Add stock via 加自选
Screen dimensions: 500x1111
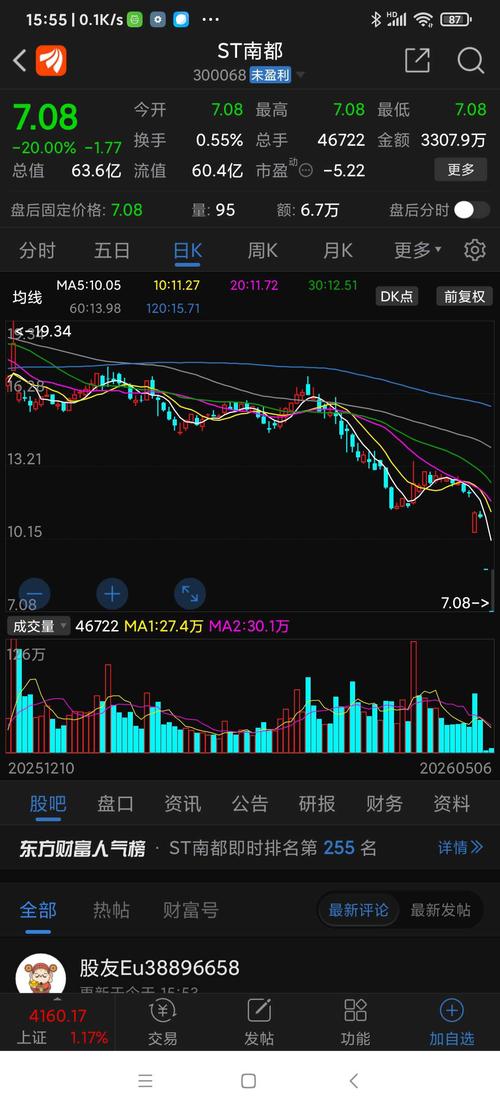[x=452, y=1022]
